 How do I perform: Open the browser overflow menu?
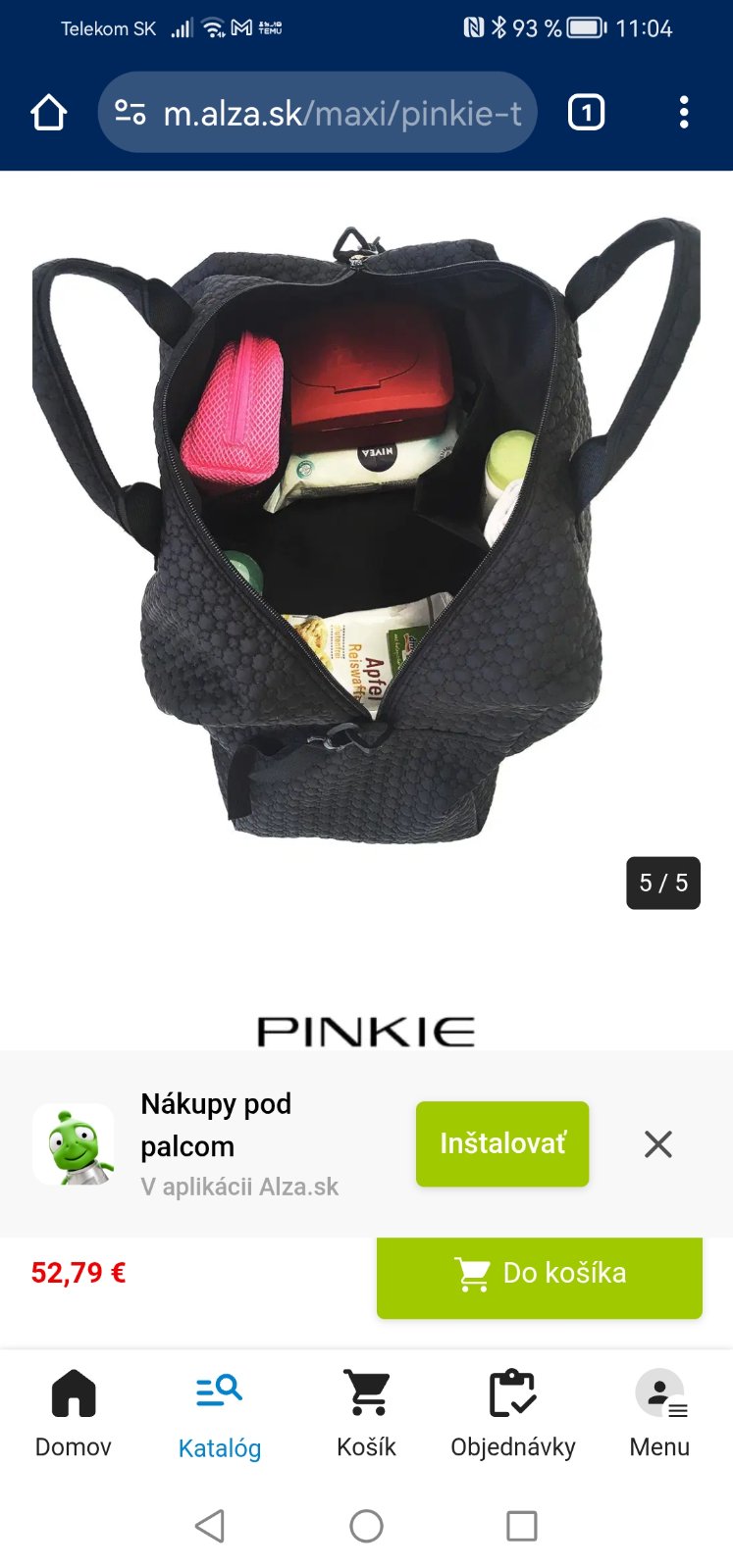pyautogui.click(x=684, y=113)
